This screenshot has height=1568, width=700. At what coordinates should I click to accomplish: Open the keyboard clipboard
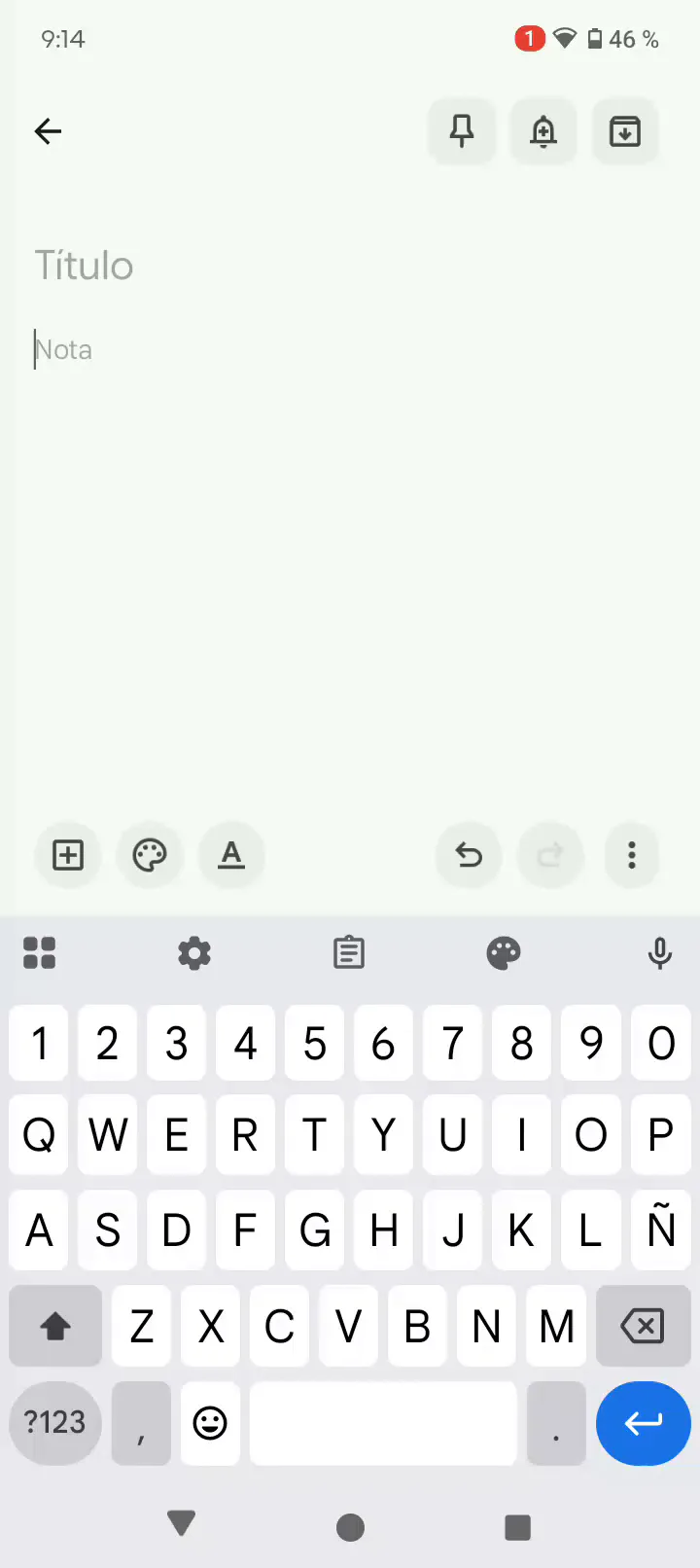point(349,953)
